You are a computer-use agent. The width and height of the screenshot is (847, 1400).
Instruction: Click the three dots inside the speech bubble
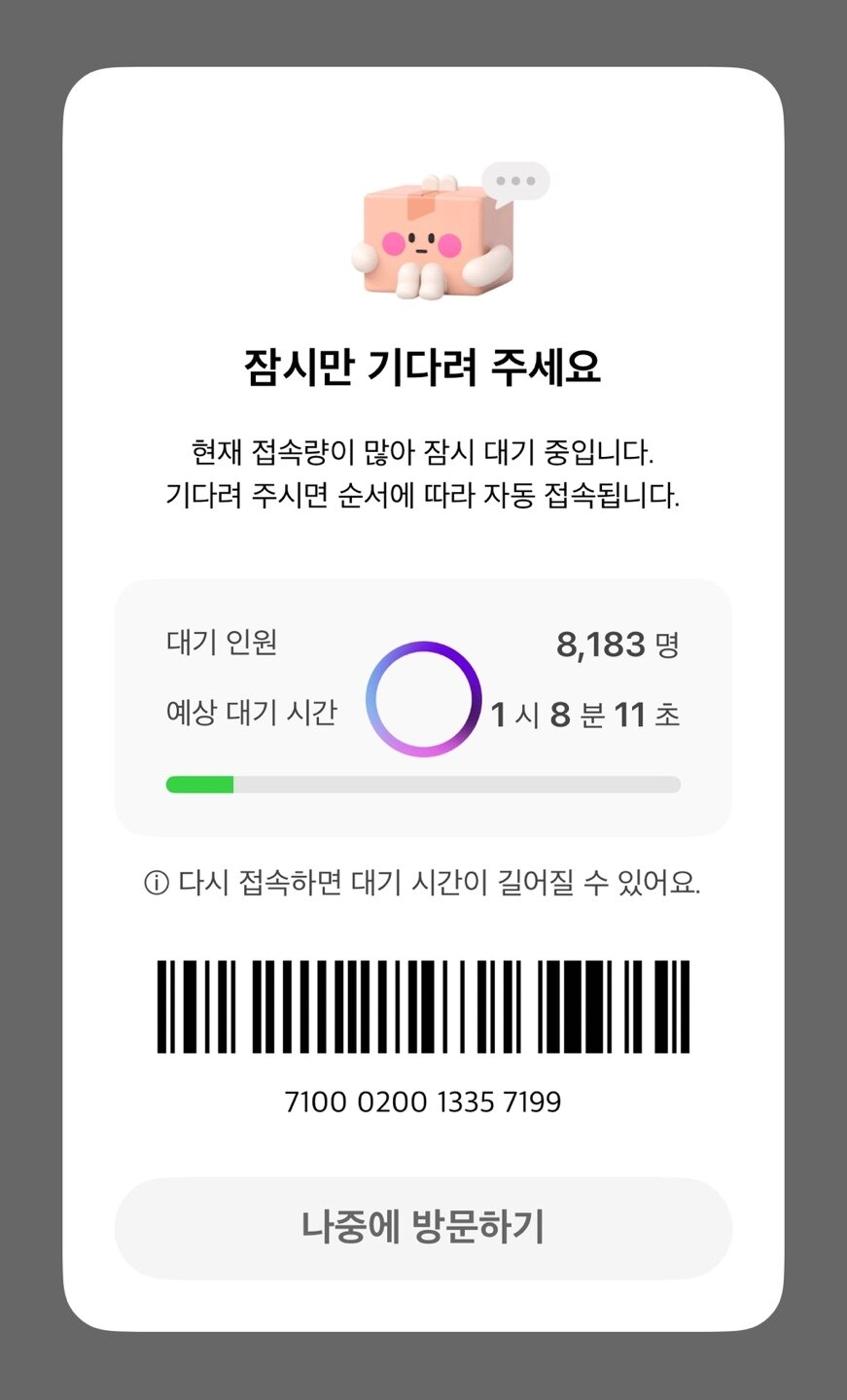pyautogui.click(x=515, y=179)
